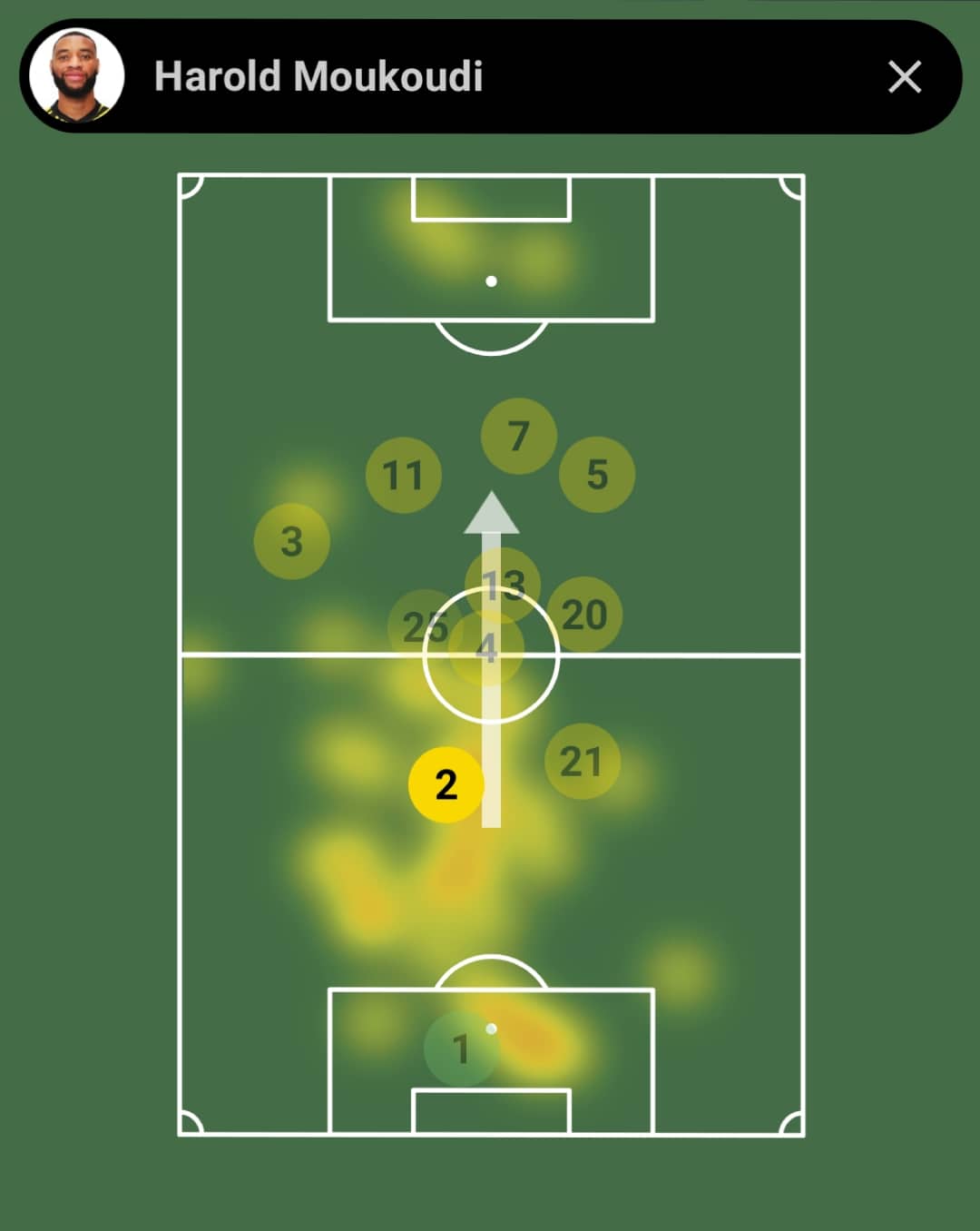Open Harold Moukoudi's player profile
Screen dimensions: 980x1231
[x=318, y=77]
